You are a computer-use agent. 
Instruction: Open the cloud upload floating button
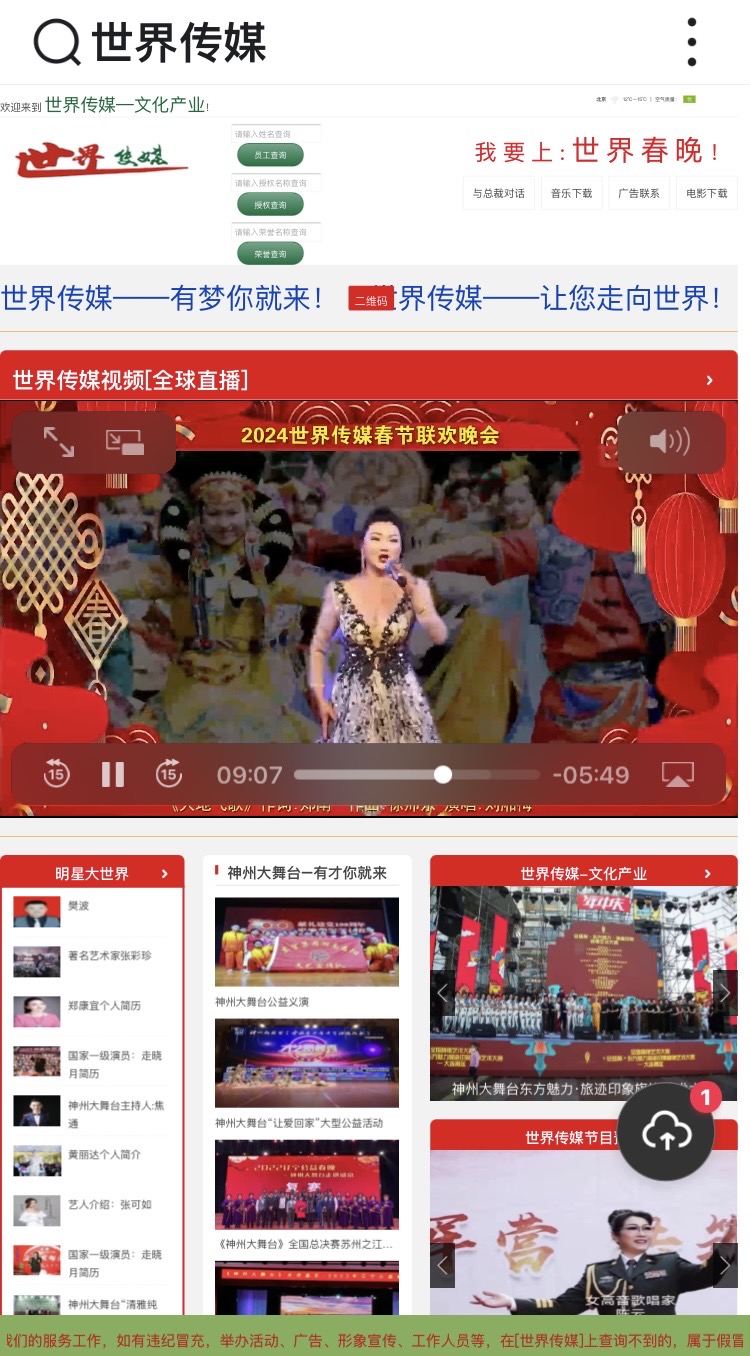666,1132
